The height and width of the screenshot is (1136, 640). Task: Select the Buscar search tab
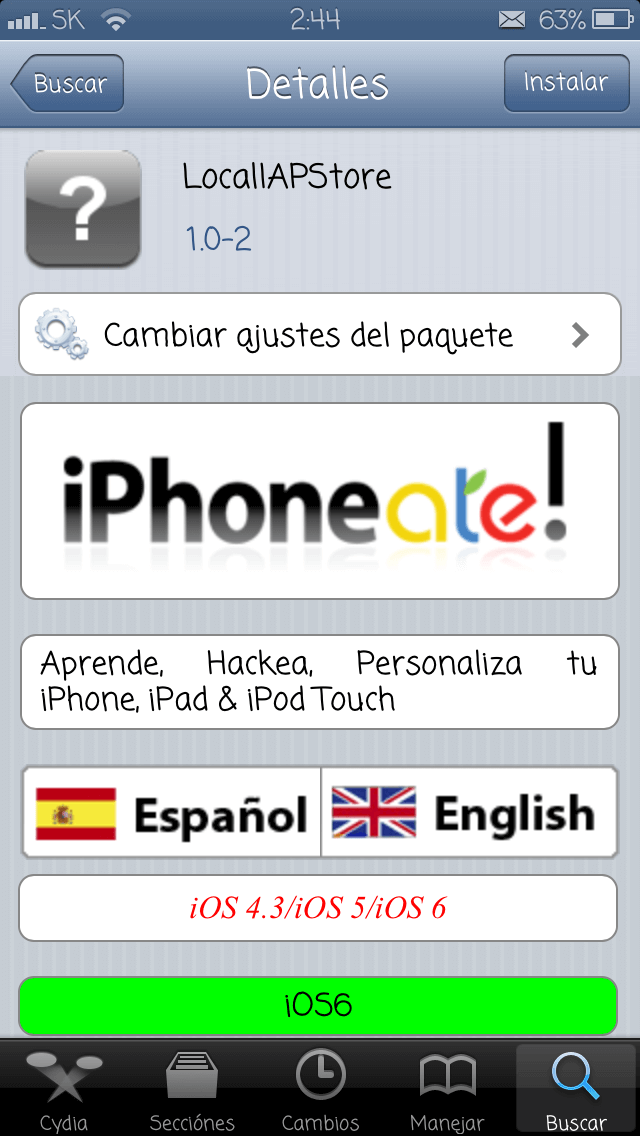pyautogui.click(x=576, y=1088)
